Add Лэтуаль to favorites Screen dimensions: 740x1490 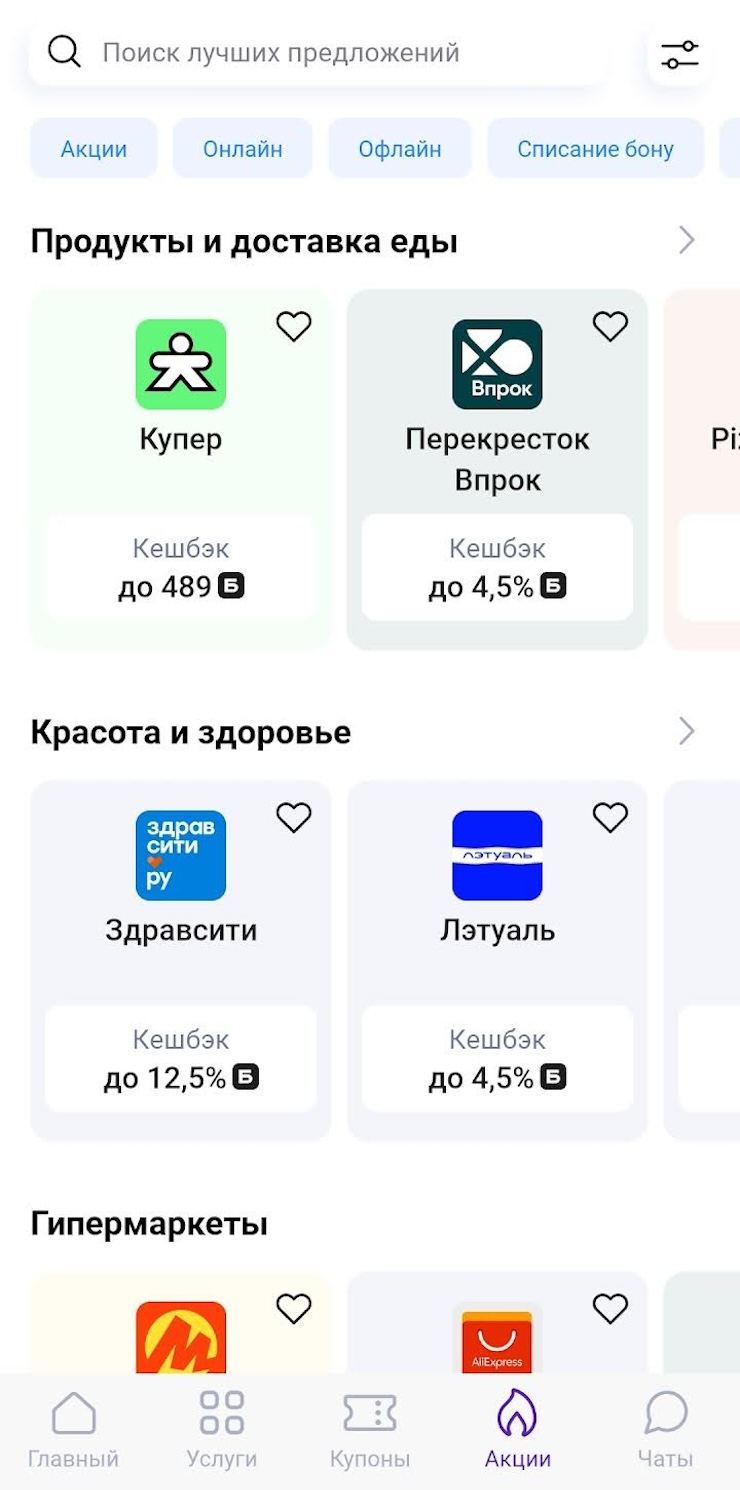[610, 818]
